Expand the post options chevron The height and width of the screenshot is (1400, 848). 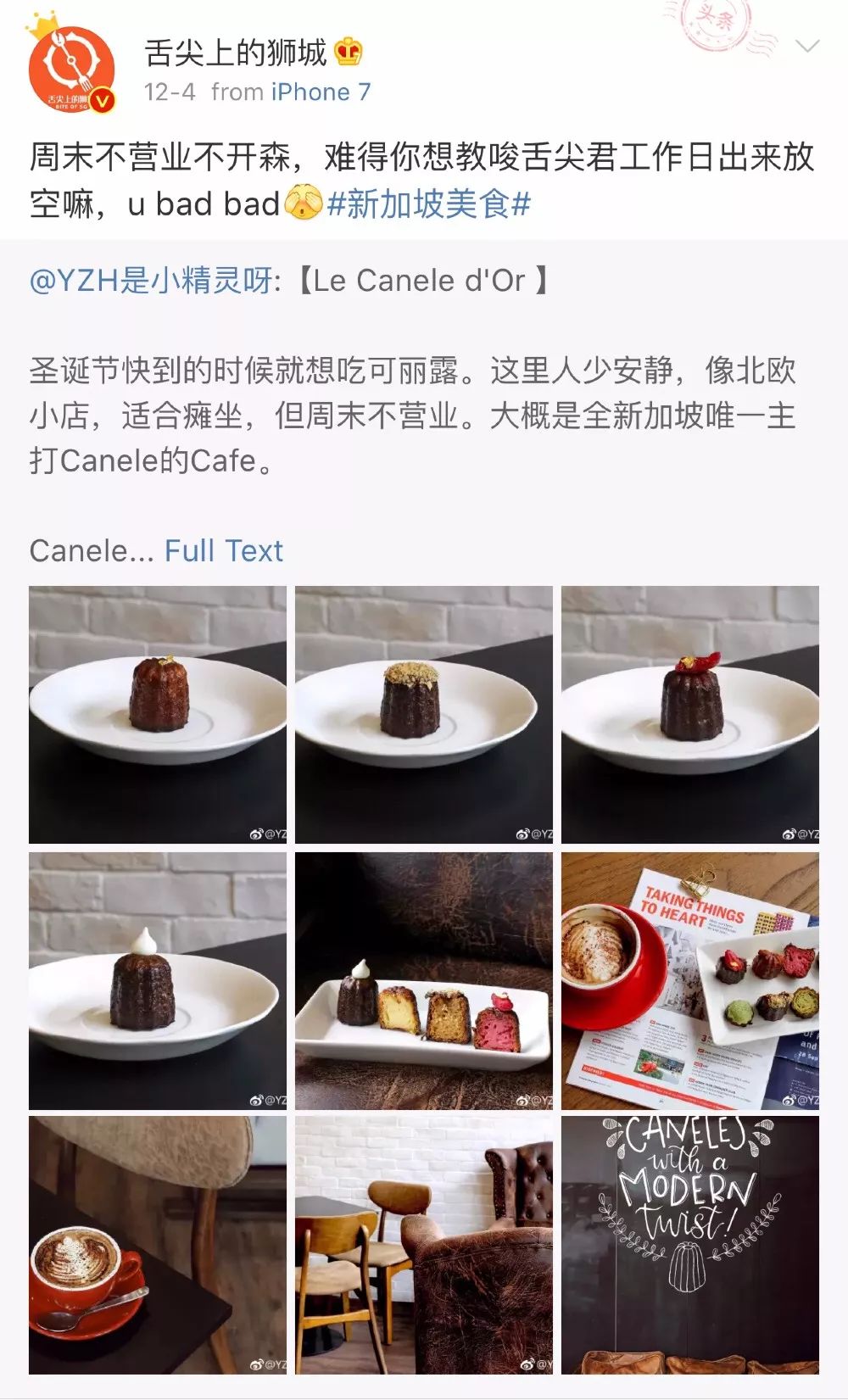click(806, 47)
